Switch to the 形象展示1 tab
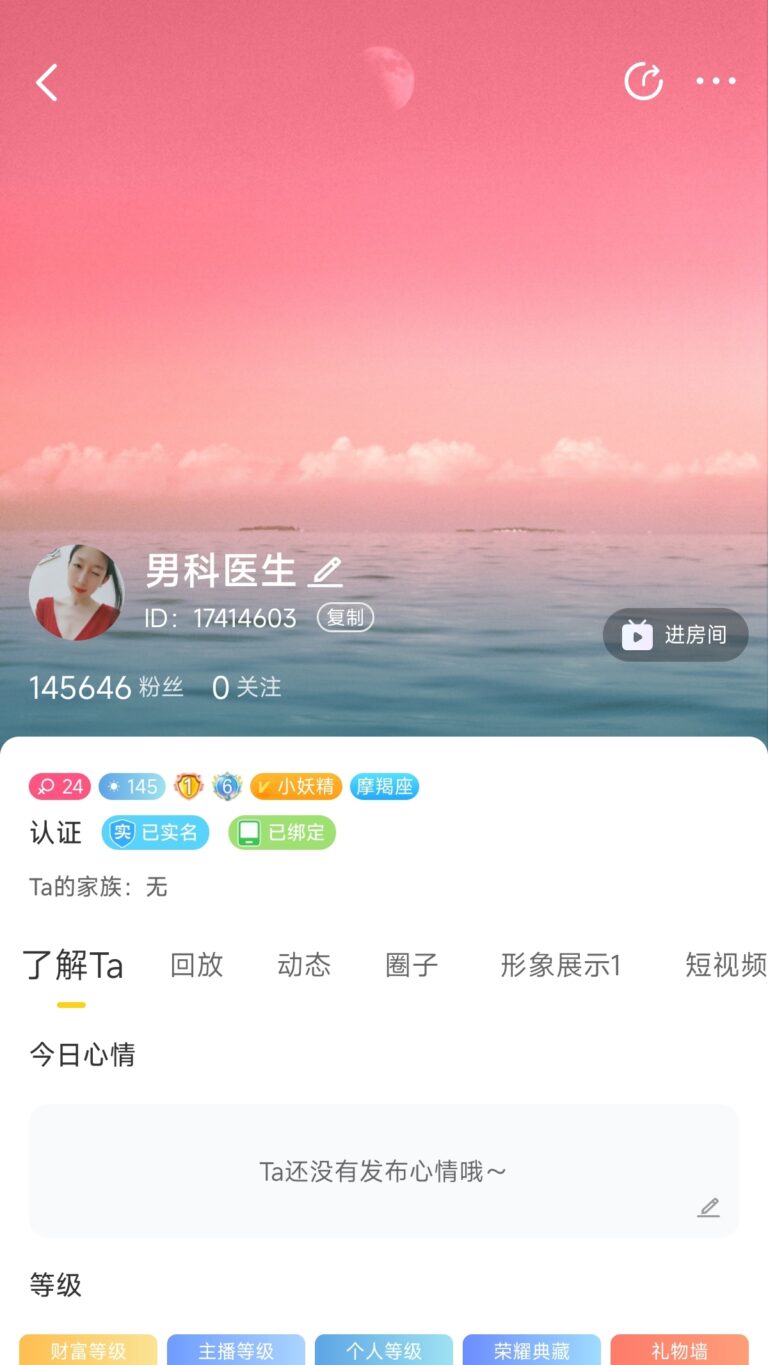The height and width of the screenshot is (1365, 768). pos(560,965)
